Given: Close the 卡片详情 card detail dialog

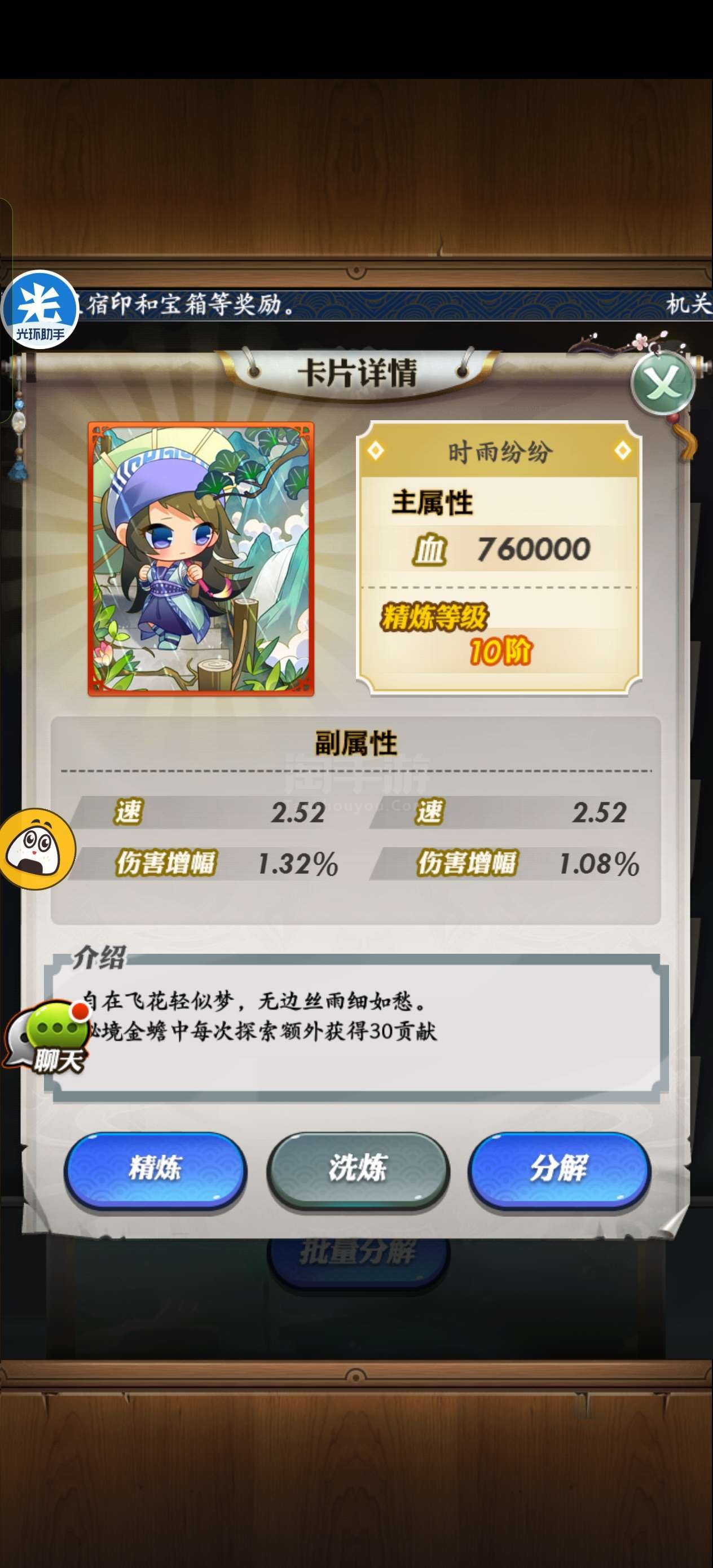Looking at the screenshot, I should (663, 385).
